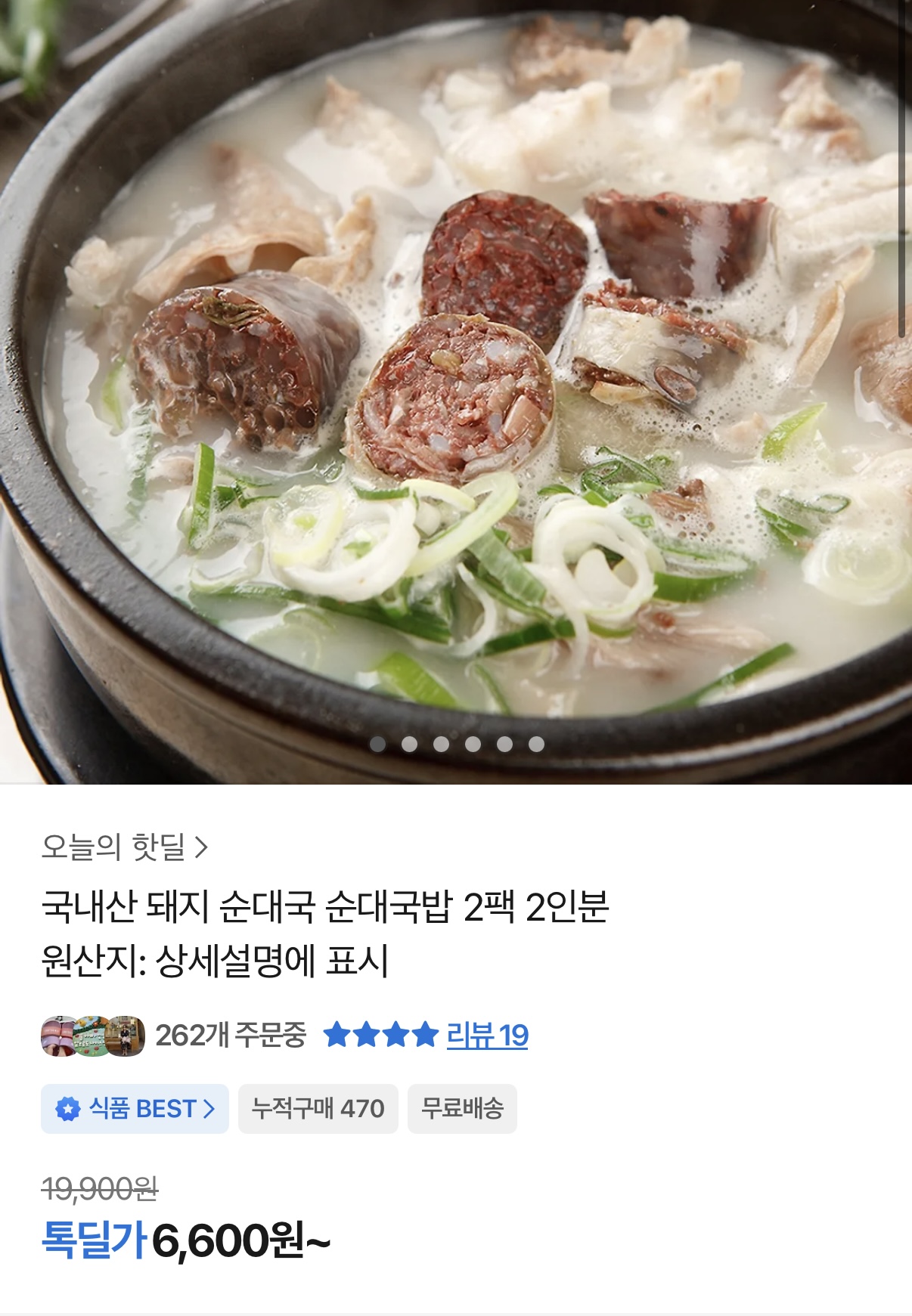
Task: Open the 리뷰 19 reviews link
Action: [x=487, y=1035]
